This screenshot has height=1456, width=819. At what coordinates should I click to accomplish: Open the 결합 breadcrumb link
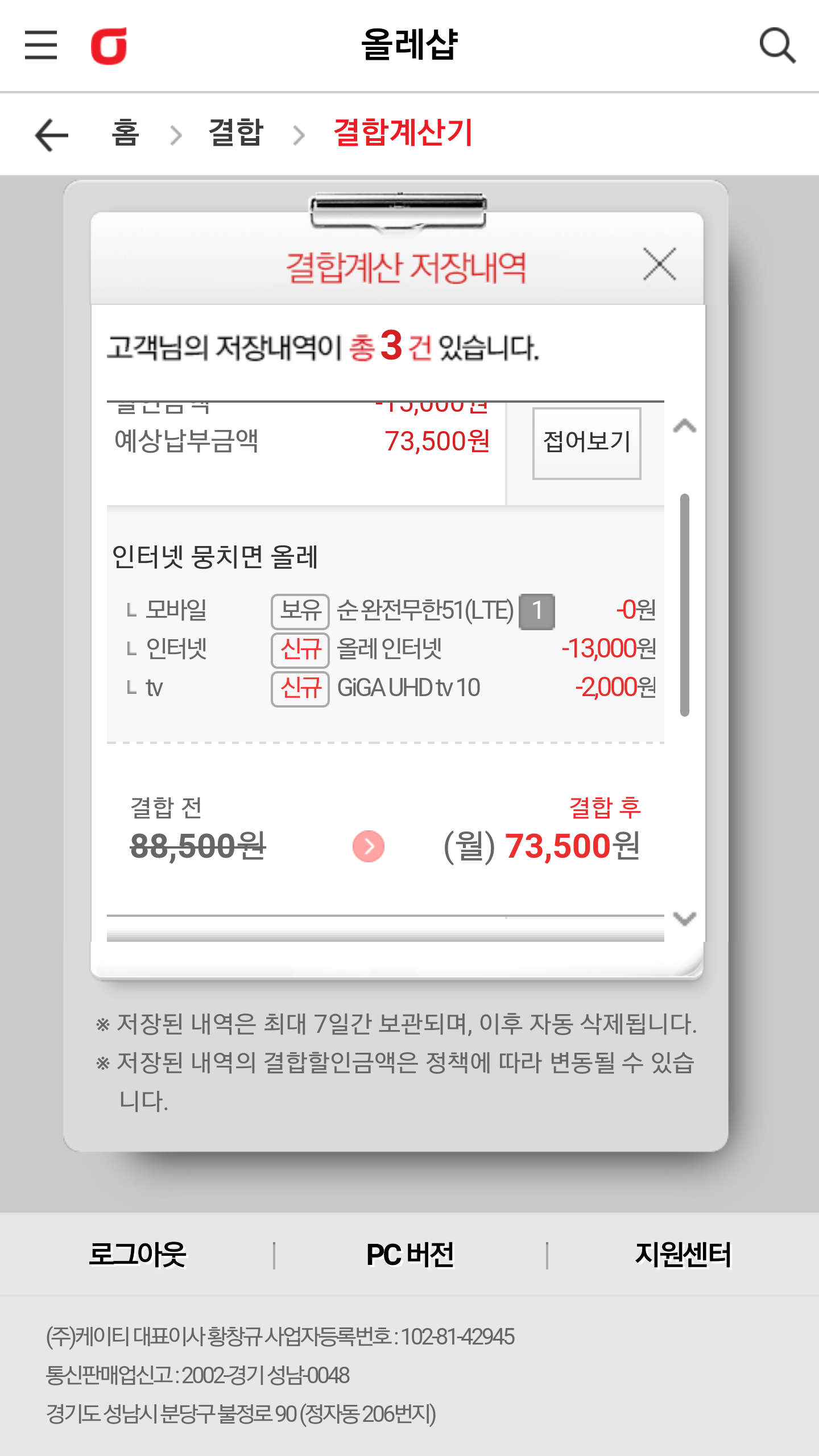point(235,134)
